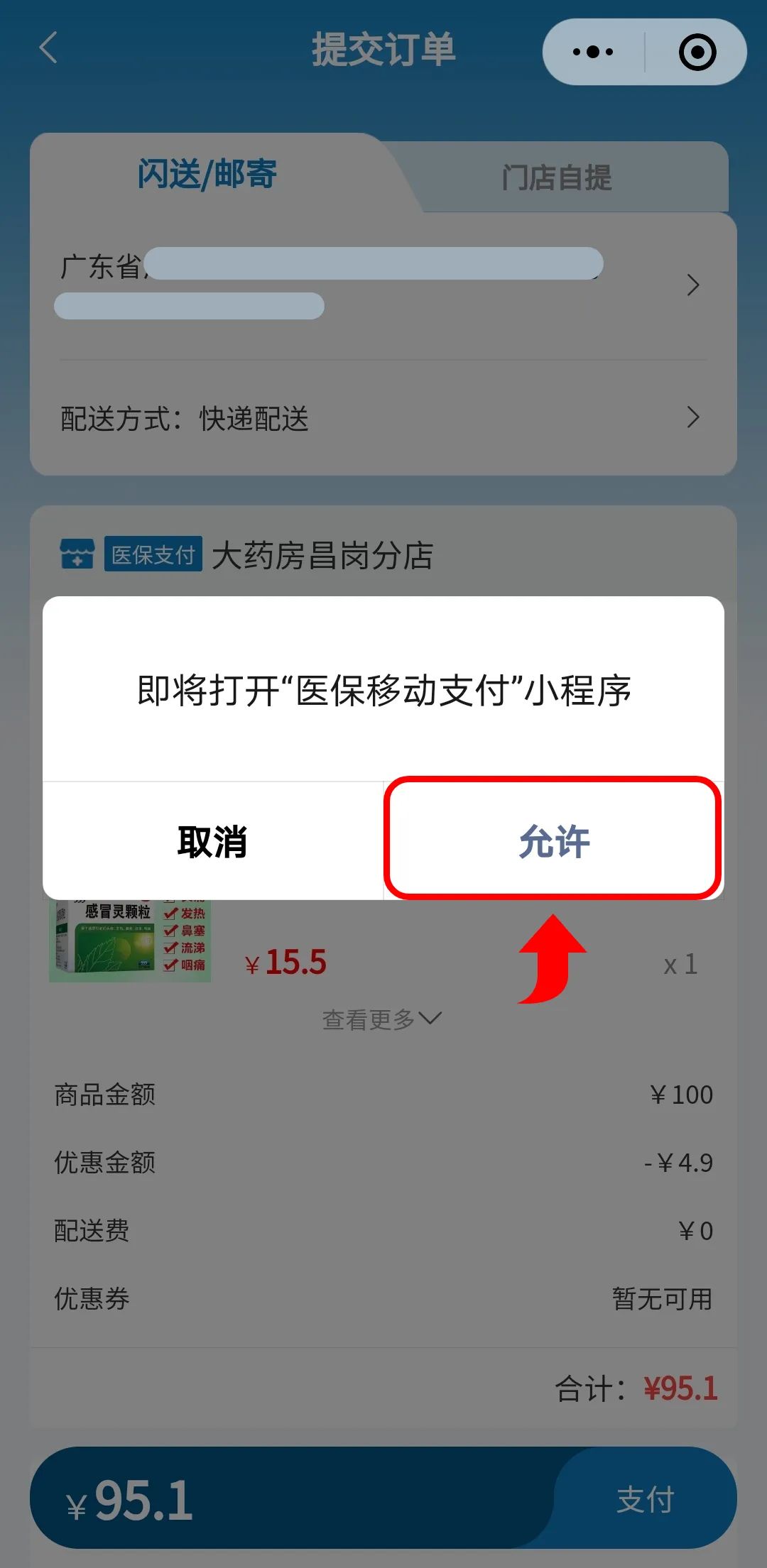Tap the 支付 button
This screenshot has width=767, height=1568.
645,1499
